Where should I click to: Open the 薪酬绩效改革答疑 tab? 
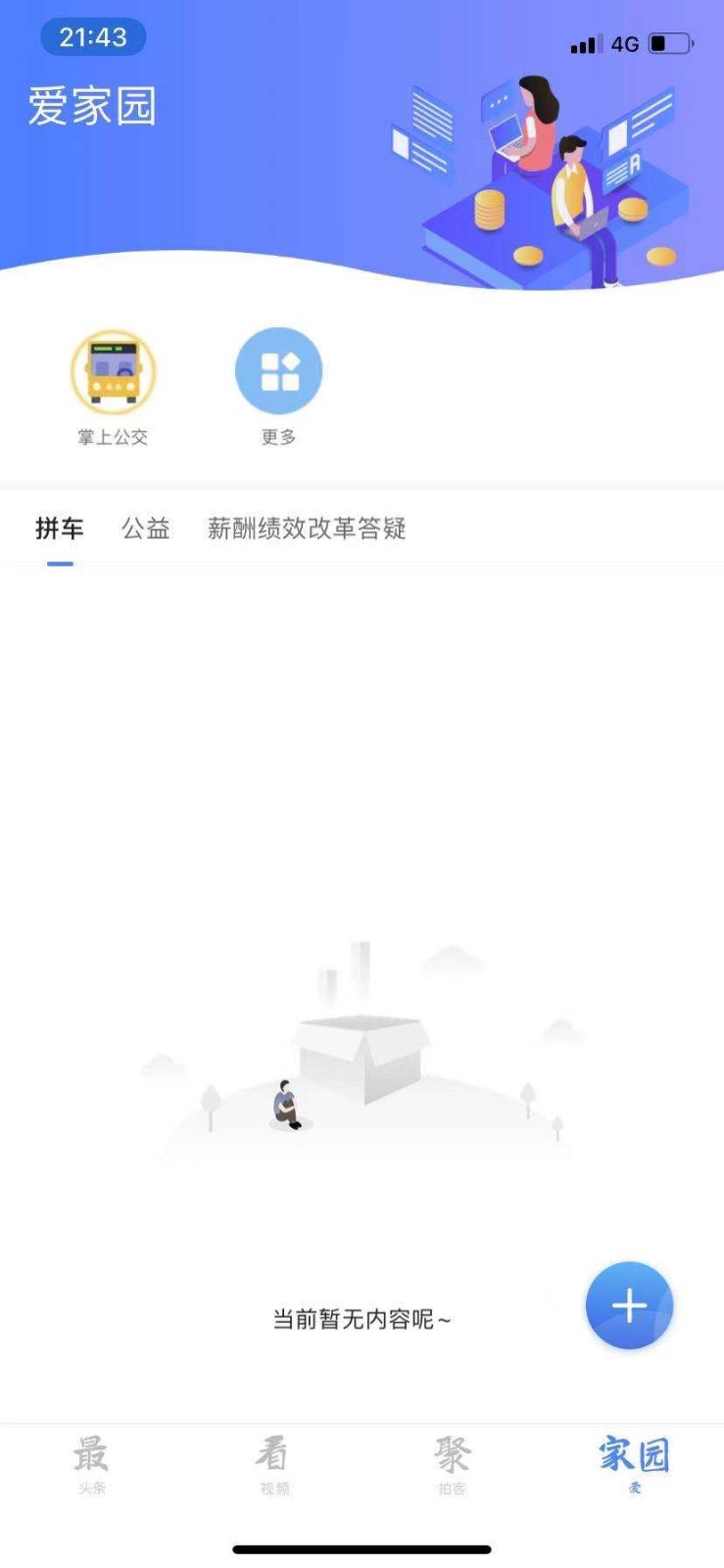[x=307, y=529]
